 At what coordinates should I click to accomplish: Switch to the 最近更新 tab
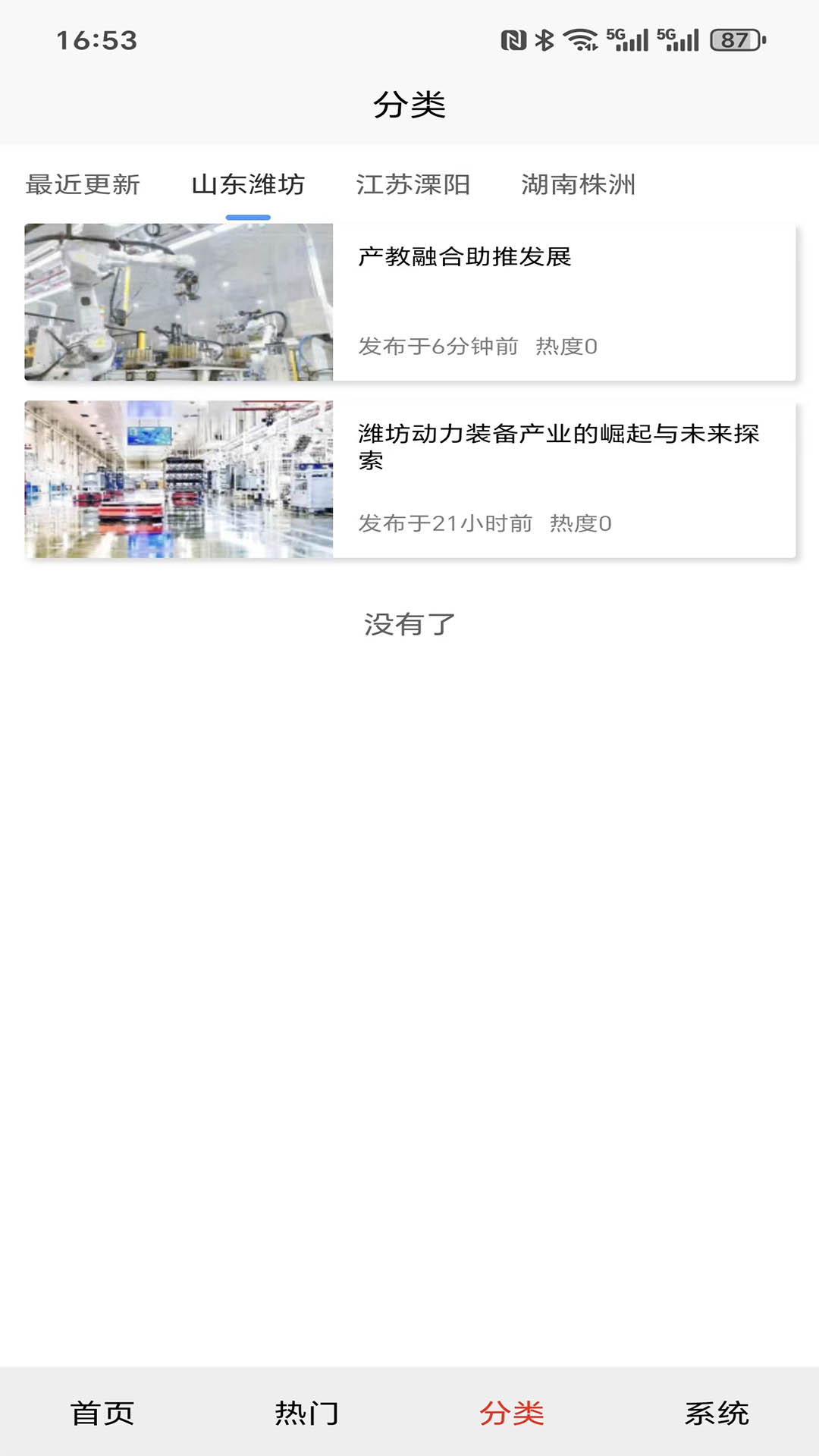pyautogui.click(x=82, y=184)
